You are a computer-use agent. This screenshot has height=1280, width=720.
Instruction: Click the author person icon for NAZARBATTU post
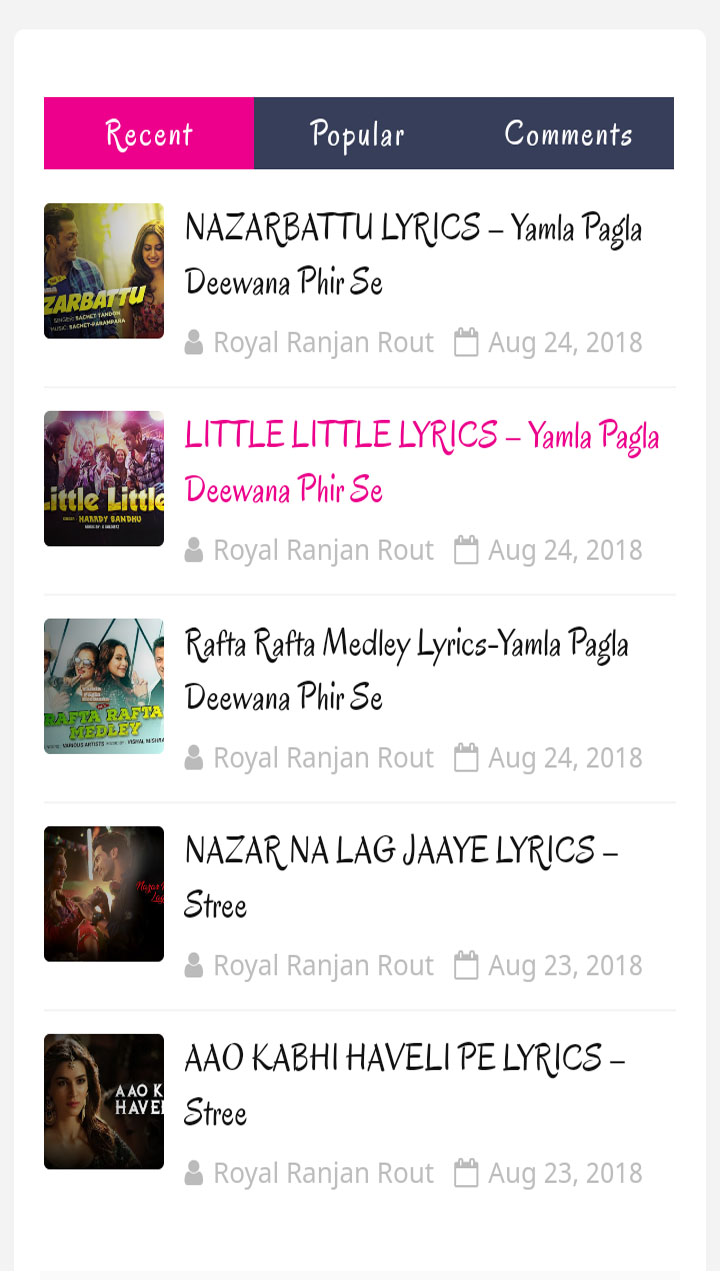pyautogui.click(x=193, y=341)
